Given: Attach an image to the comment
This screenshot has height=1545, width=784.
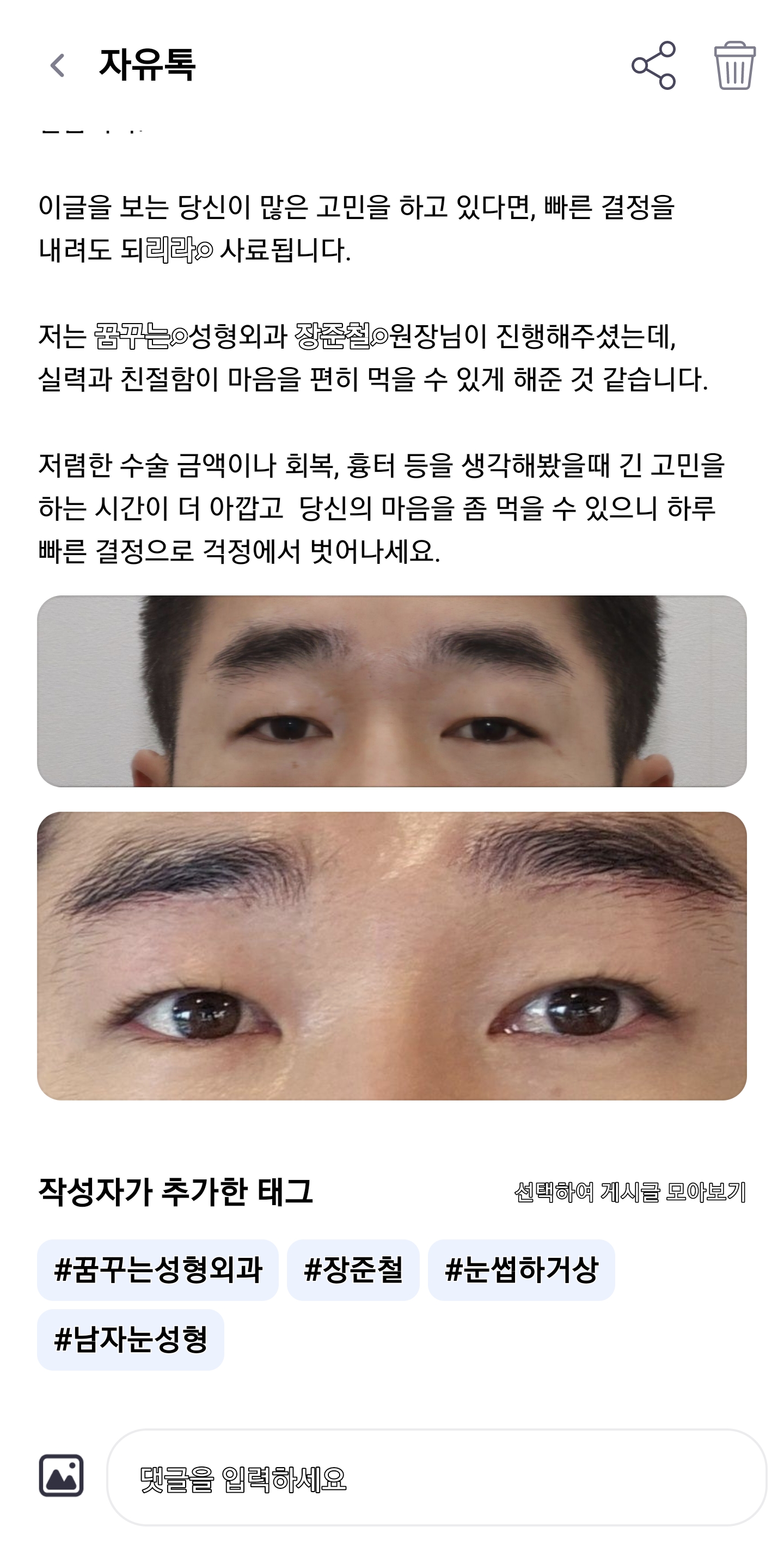Looking at the screenshot, I should [x=61, y=1475].
